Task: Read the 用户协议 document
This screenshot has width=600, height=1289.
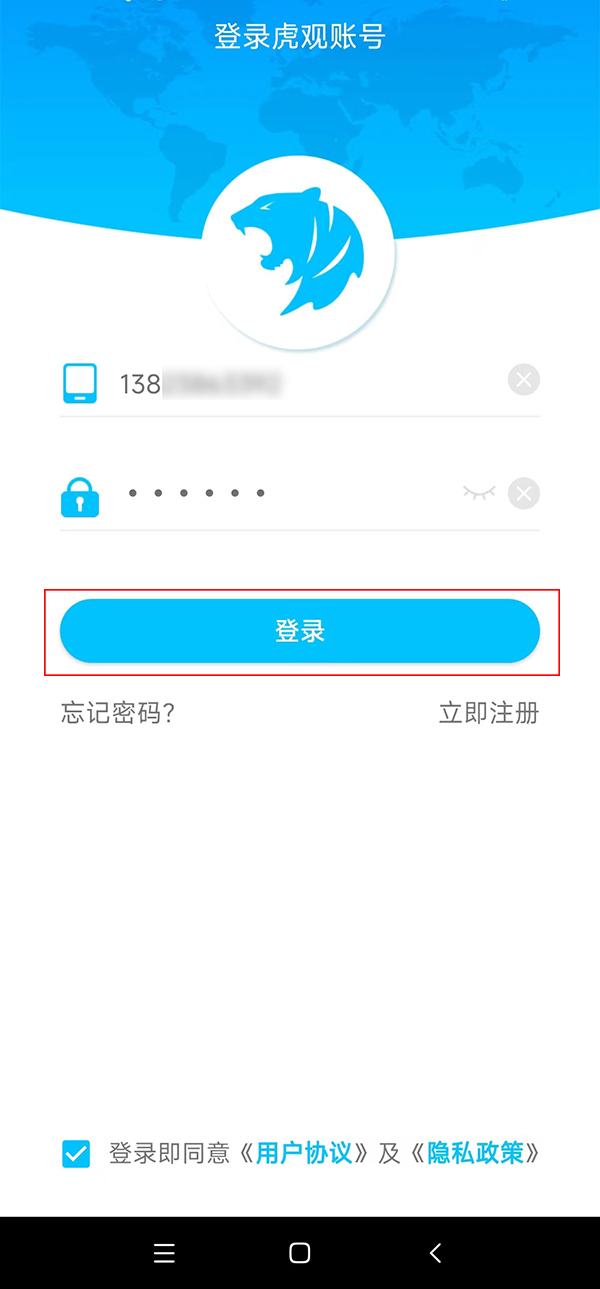Action: (304, 1153)
